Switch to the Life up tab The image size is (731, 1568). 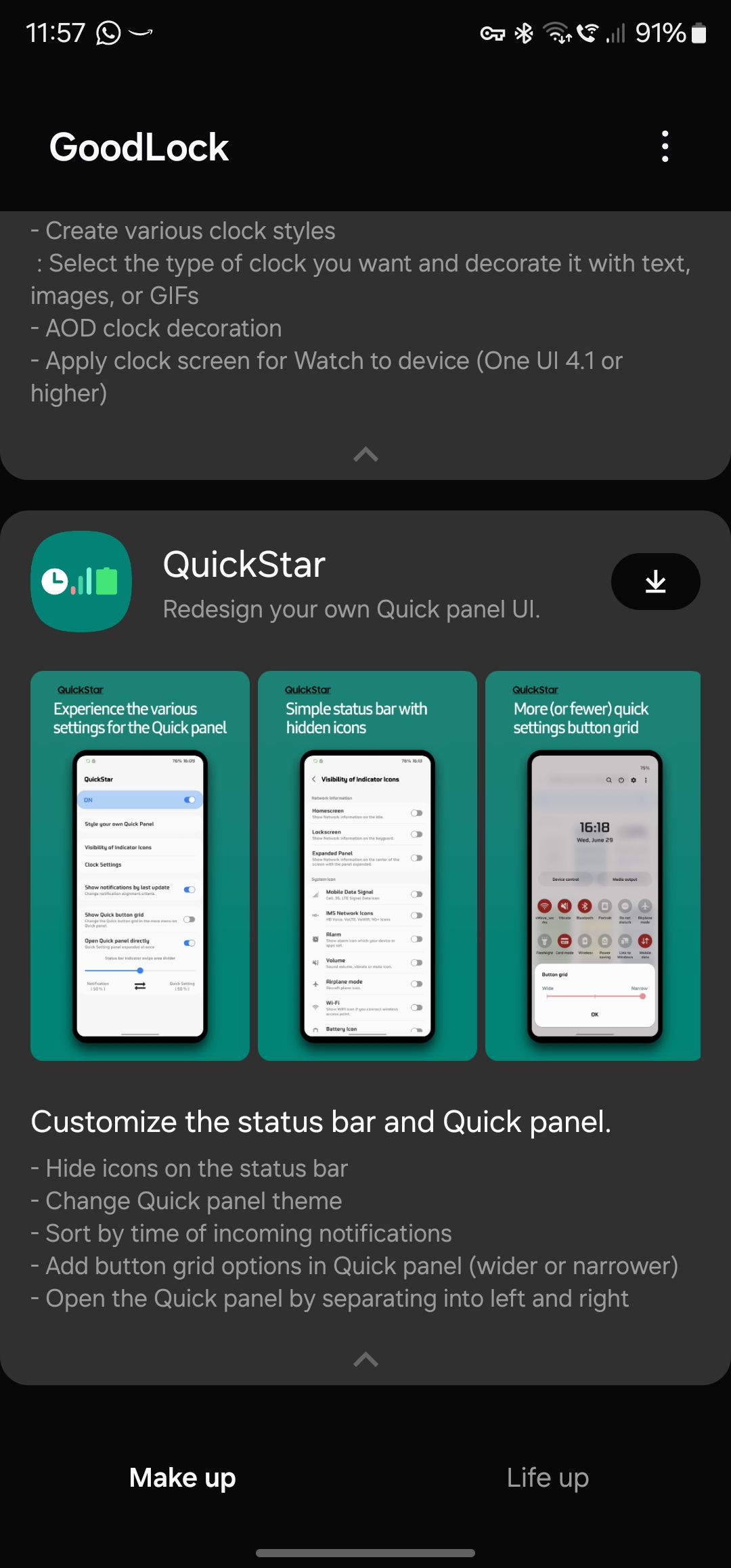tap(548, 1477)
